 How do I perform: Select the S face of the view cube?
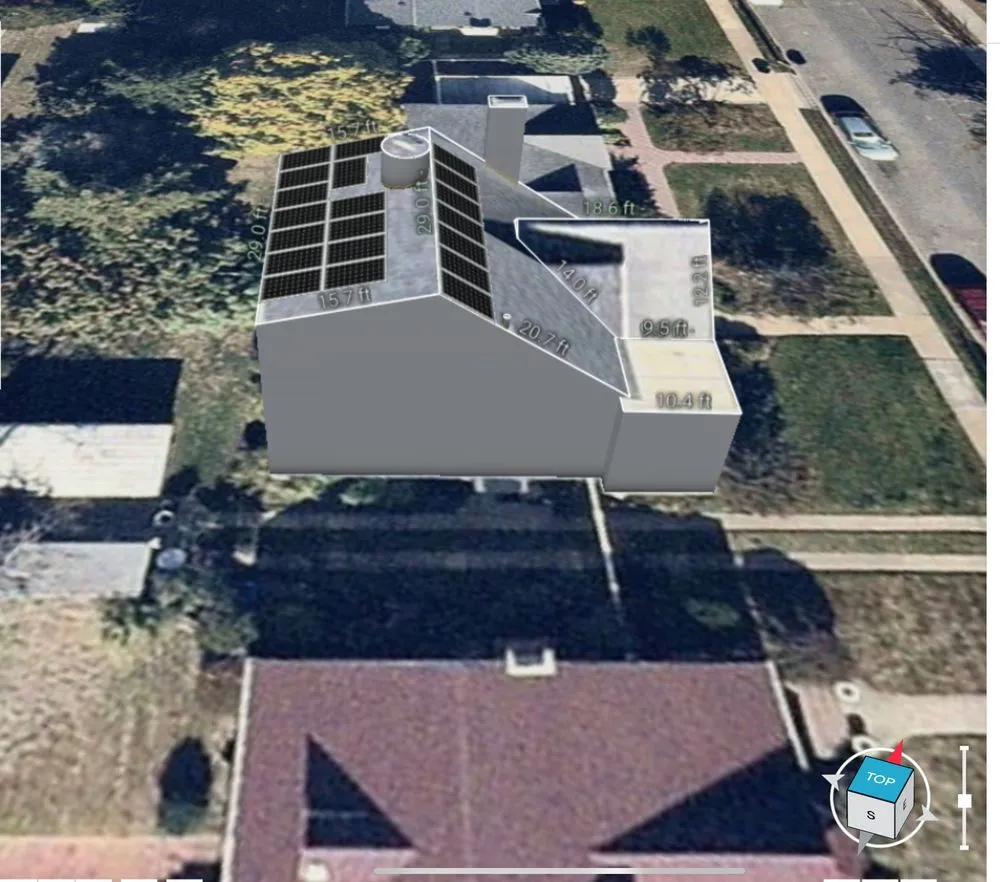click(870, 814)
